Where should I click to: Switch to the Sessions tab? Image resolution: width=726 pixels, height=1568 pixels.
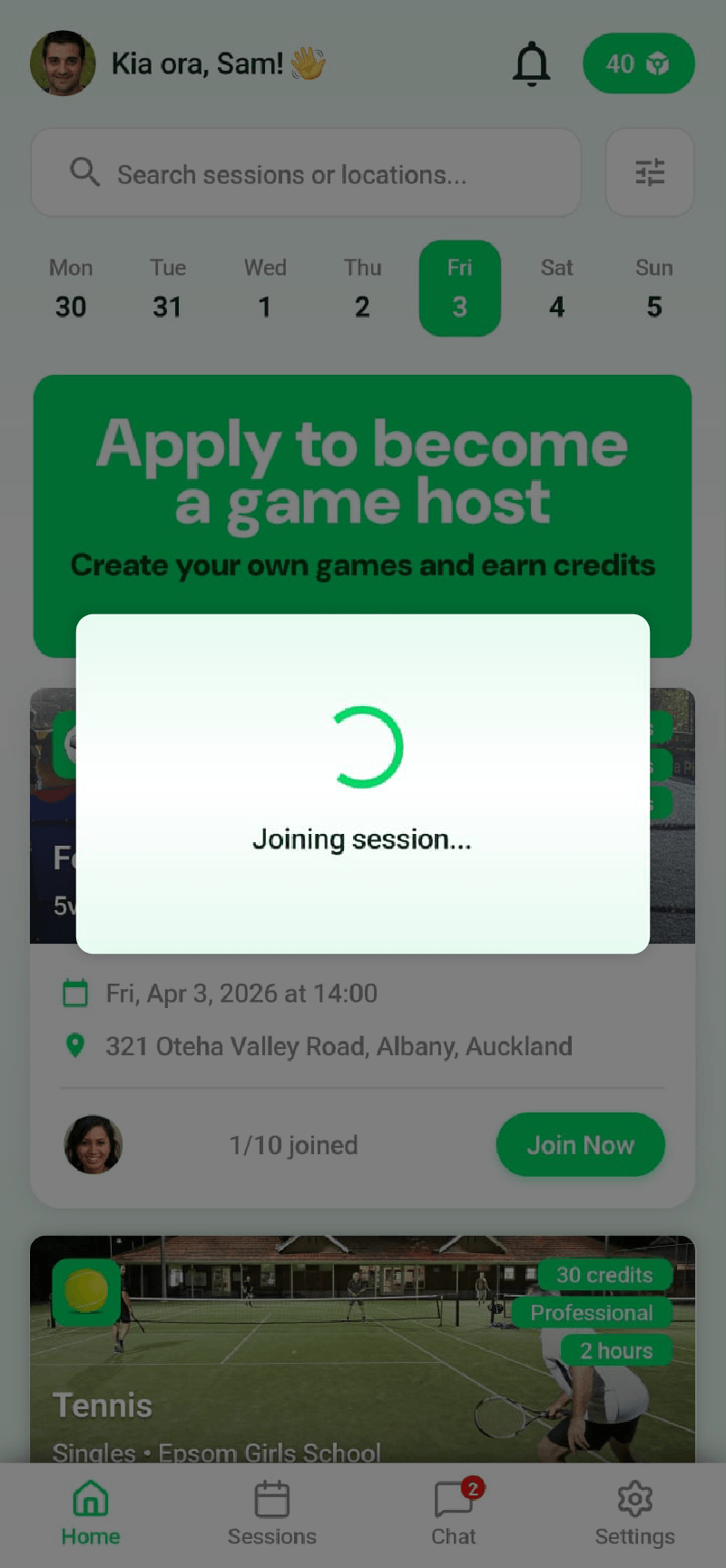(272, 1514)
